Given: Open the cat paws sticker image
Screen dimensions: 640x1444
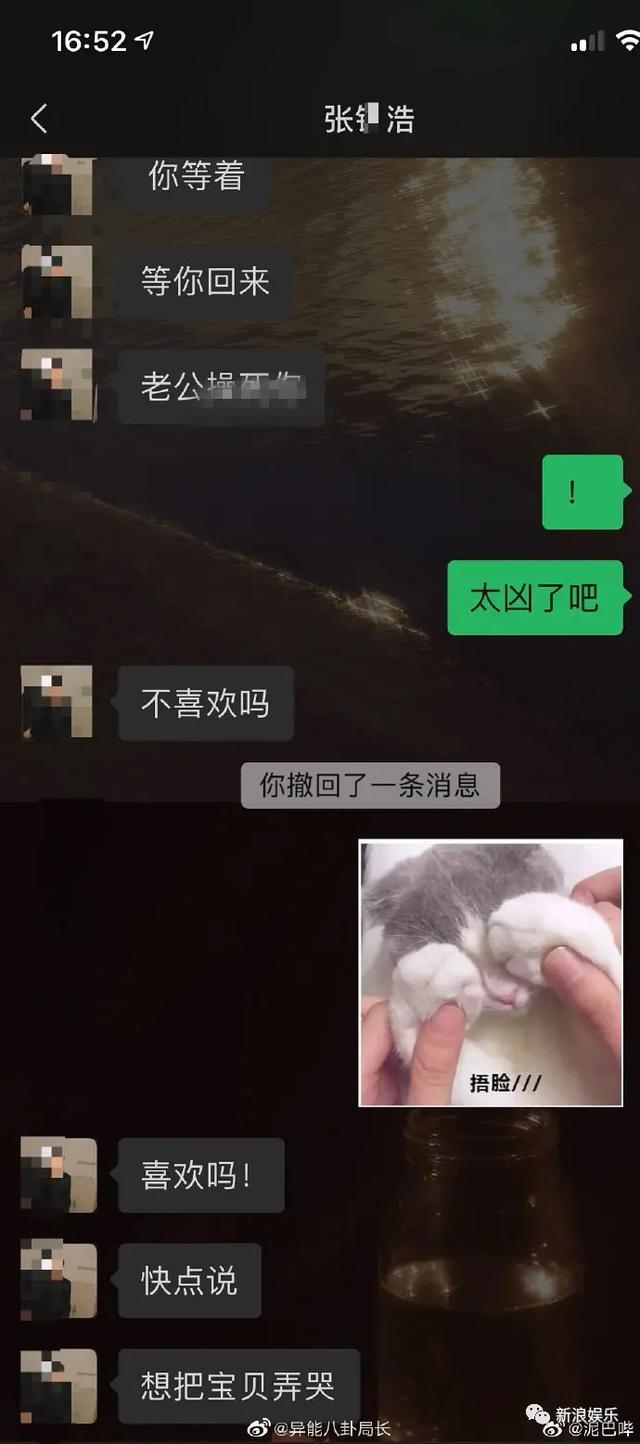Looking at the screenshot, I should point(490,973).
